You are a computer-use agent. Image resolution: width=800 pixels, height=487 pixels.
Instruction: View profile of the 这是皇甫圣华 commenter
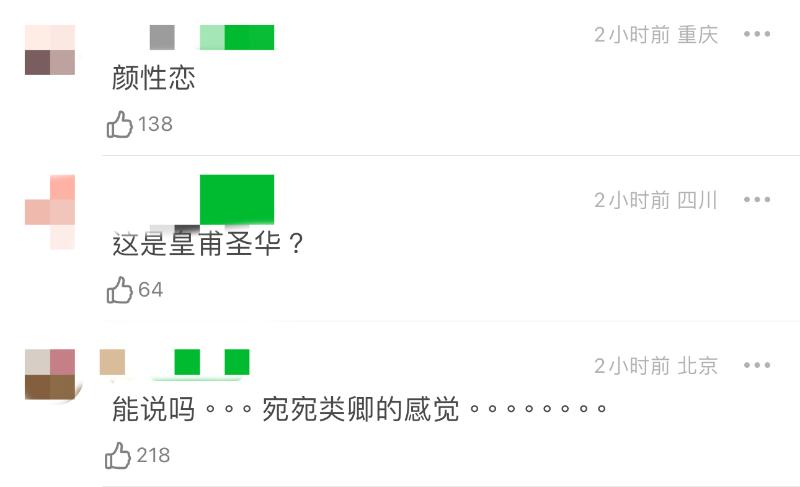click(x=50, y=212)
